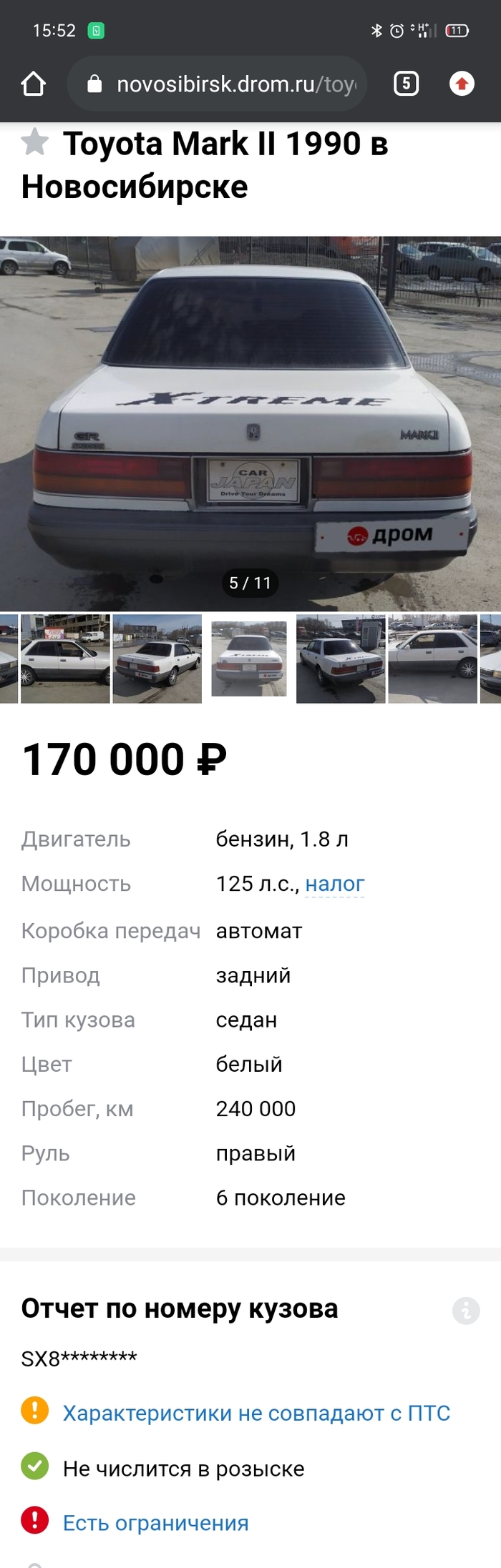Open the "Есть ограничения" link
The image size is (501, 1568).
click(155, 1523)
